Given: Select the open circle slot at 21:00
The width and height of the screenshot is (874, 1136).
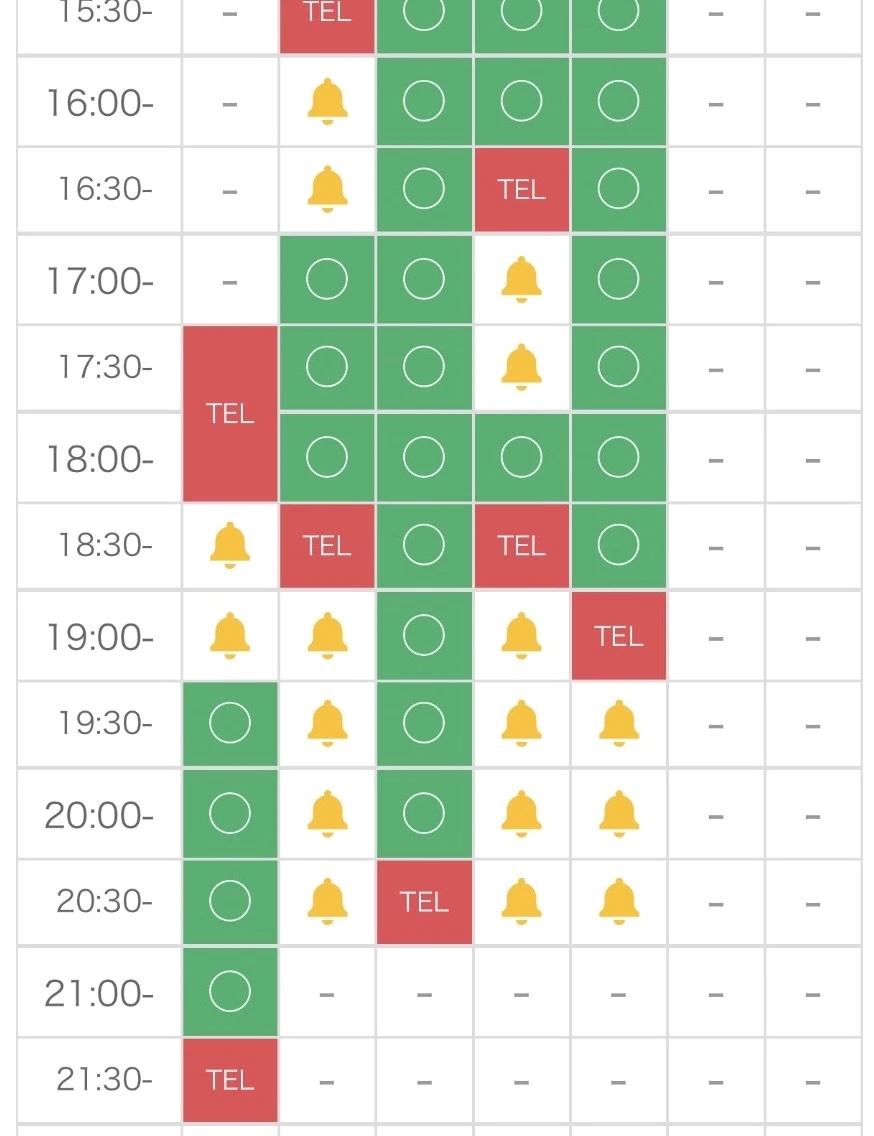Looking at the screenshot, I should click(x=230, y=991).
